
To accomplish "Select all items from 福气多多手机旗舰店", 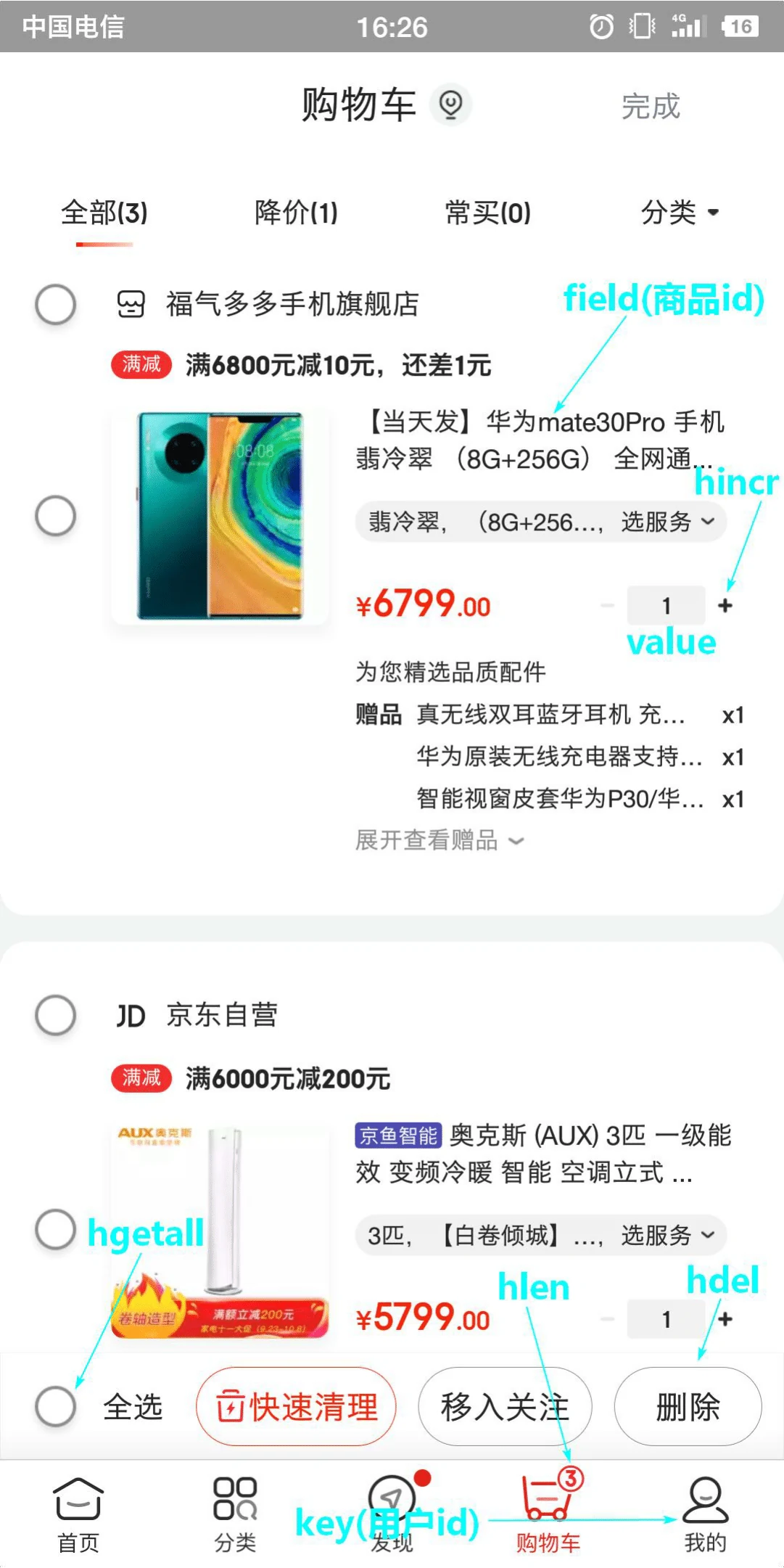I will coord(56,304).
